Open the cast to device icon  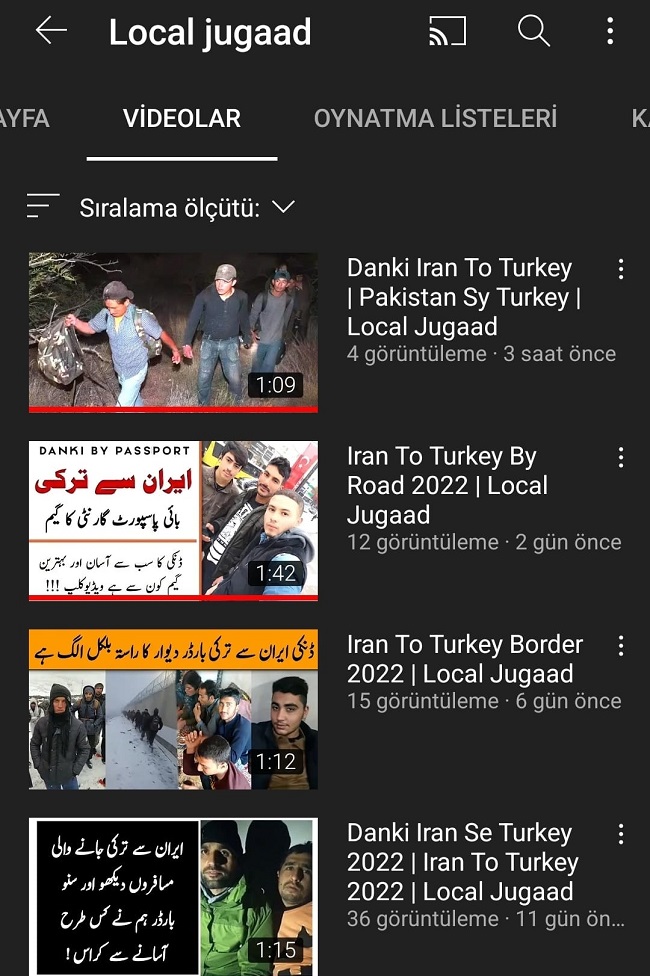click(447, 32)
